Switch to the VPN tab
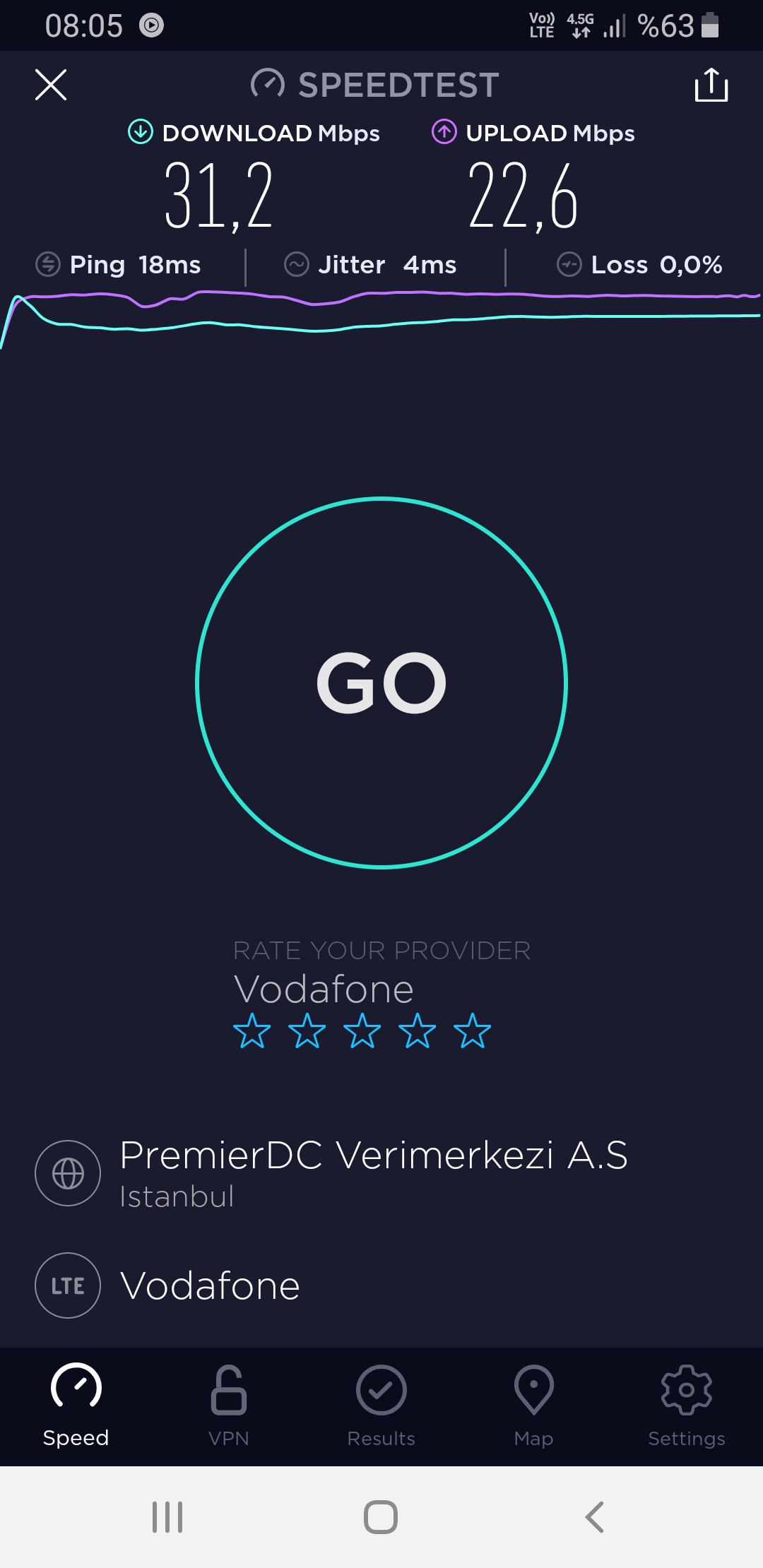 [x=229, y=1406]
